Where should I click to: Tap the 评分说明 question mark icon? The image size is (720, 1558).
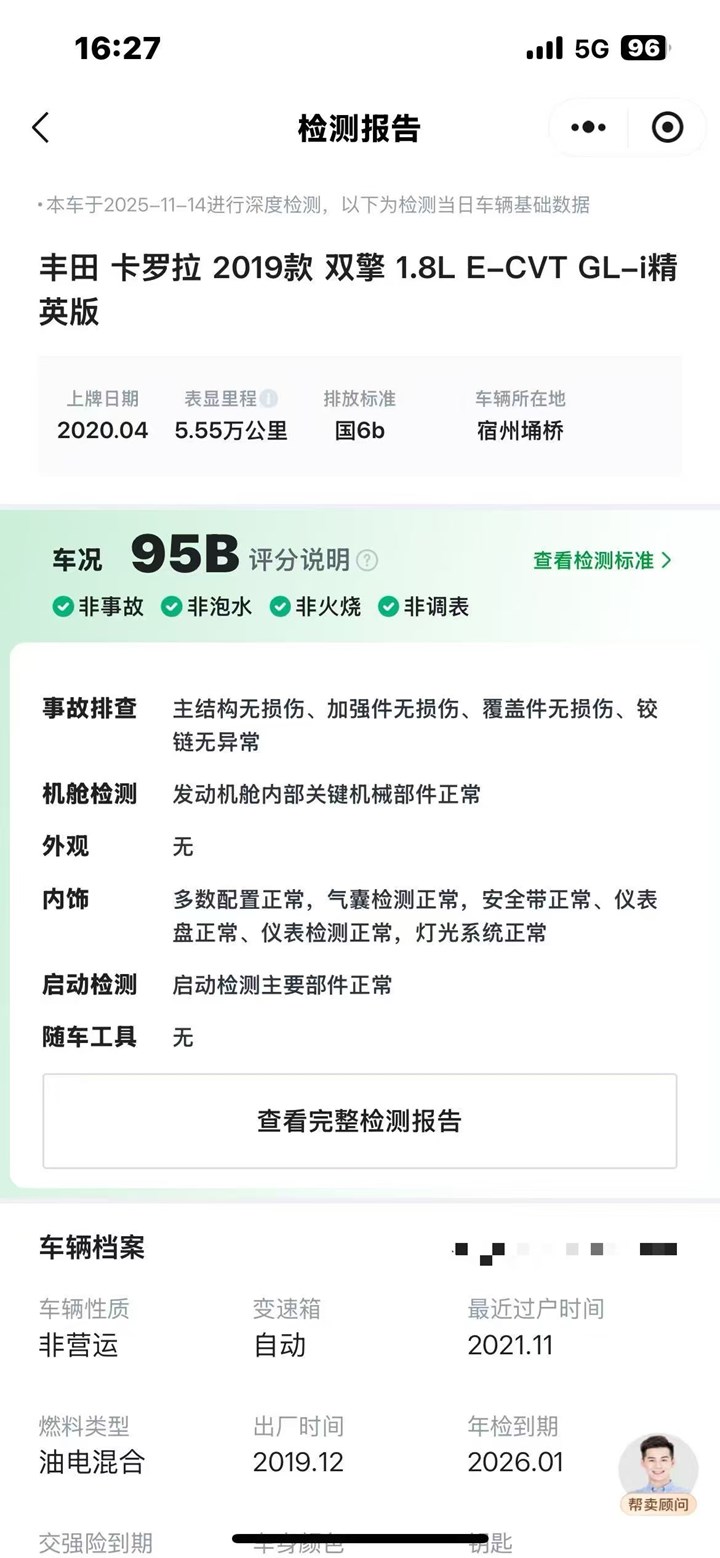pyautogui.click(x=367, y=560)
